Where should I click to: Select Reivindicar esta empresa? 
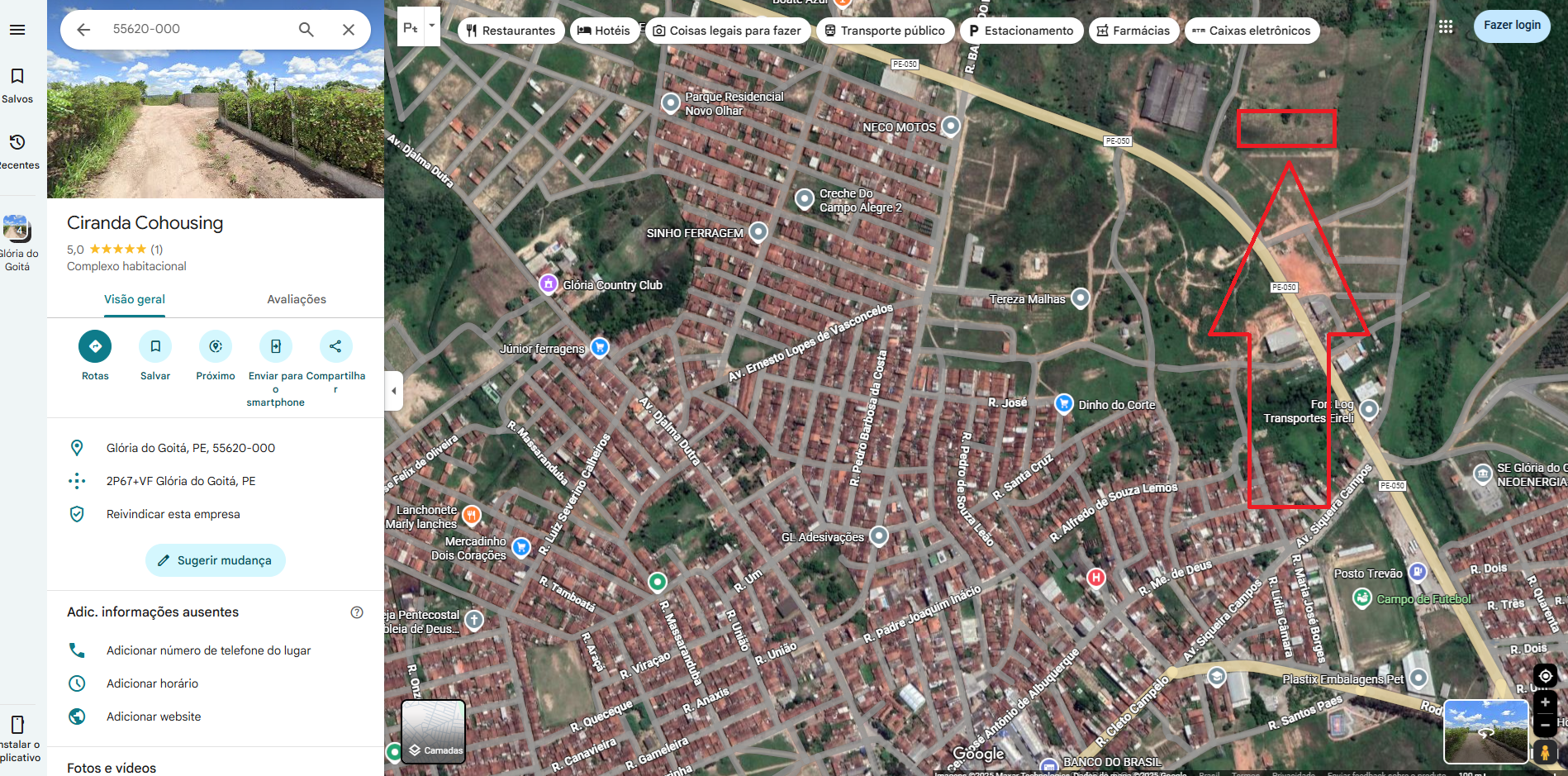tap(173, 514)
